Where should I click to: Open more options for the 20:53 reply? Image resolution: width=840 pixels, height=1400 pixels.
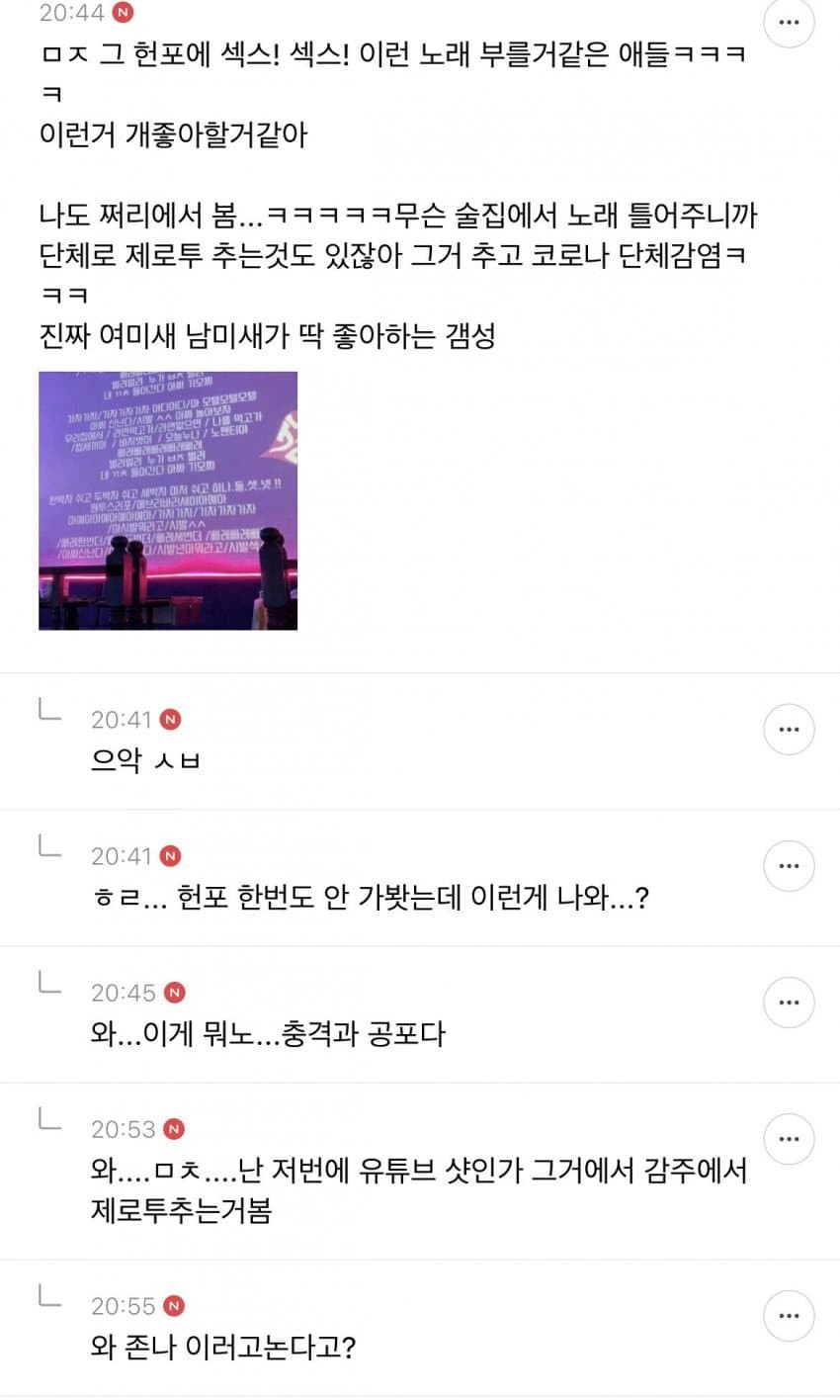[x=789, y=1139]
